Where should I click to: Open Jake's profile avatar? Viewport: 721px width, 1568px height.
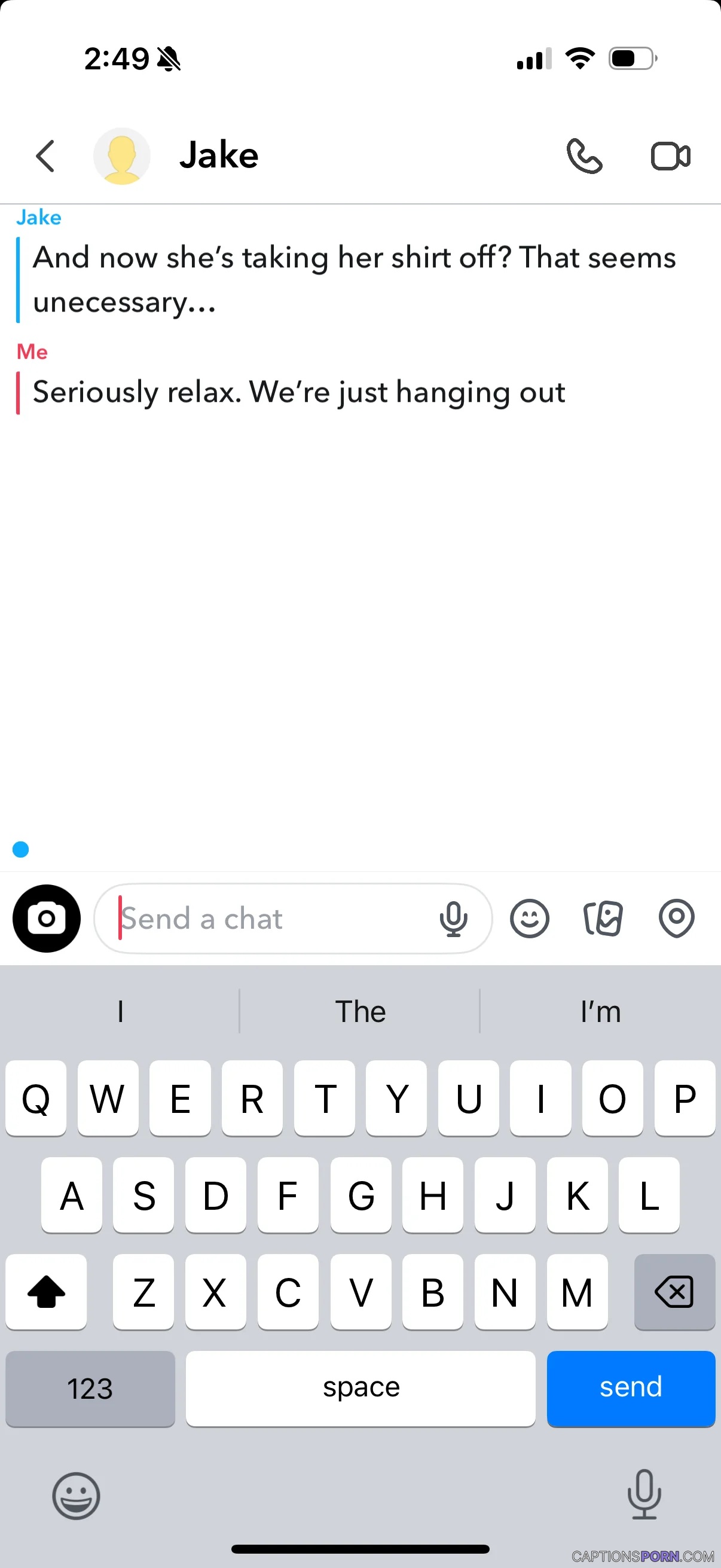click(x=122, y=156)
